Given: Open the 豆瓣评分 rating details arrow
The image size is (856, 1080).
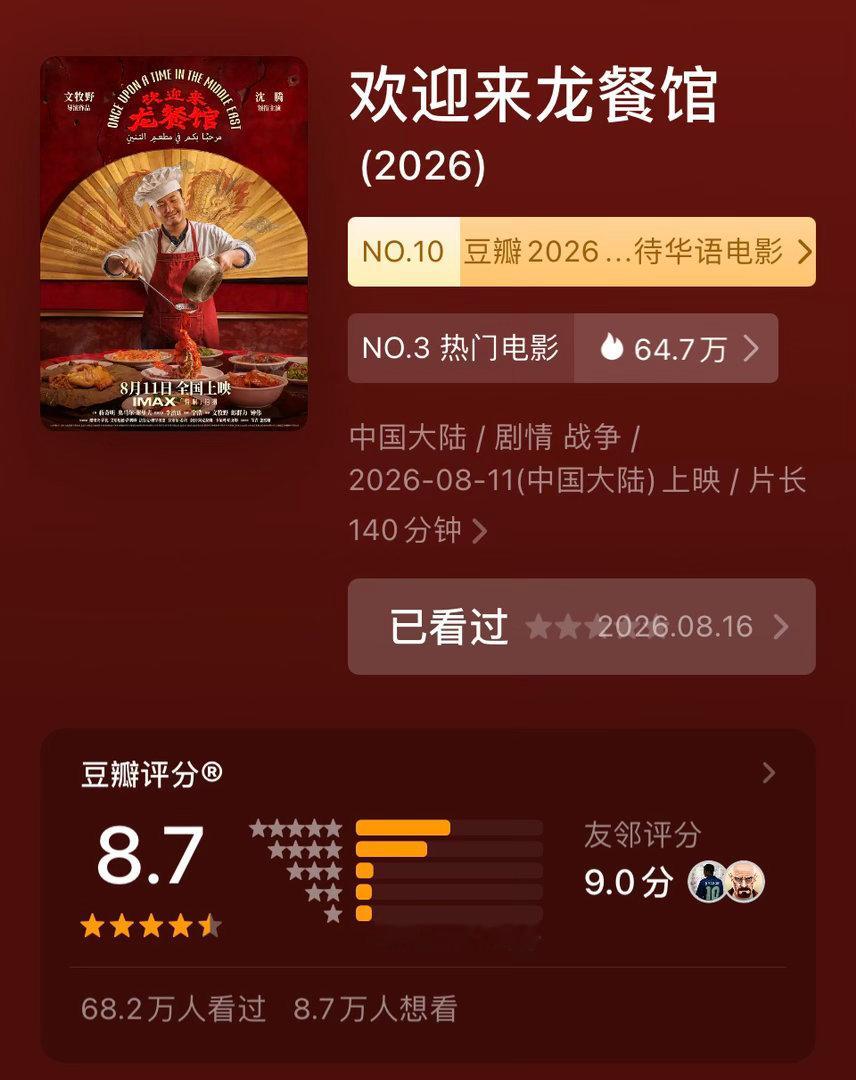Looking at the screenshot, I should [x=769, y=773].
